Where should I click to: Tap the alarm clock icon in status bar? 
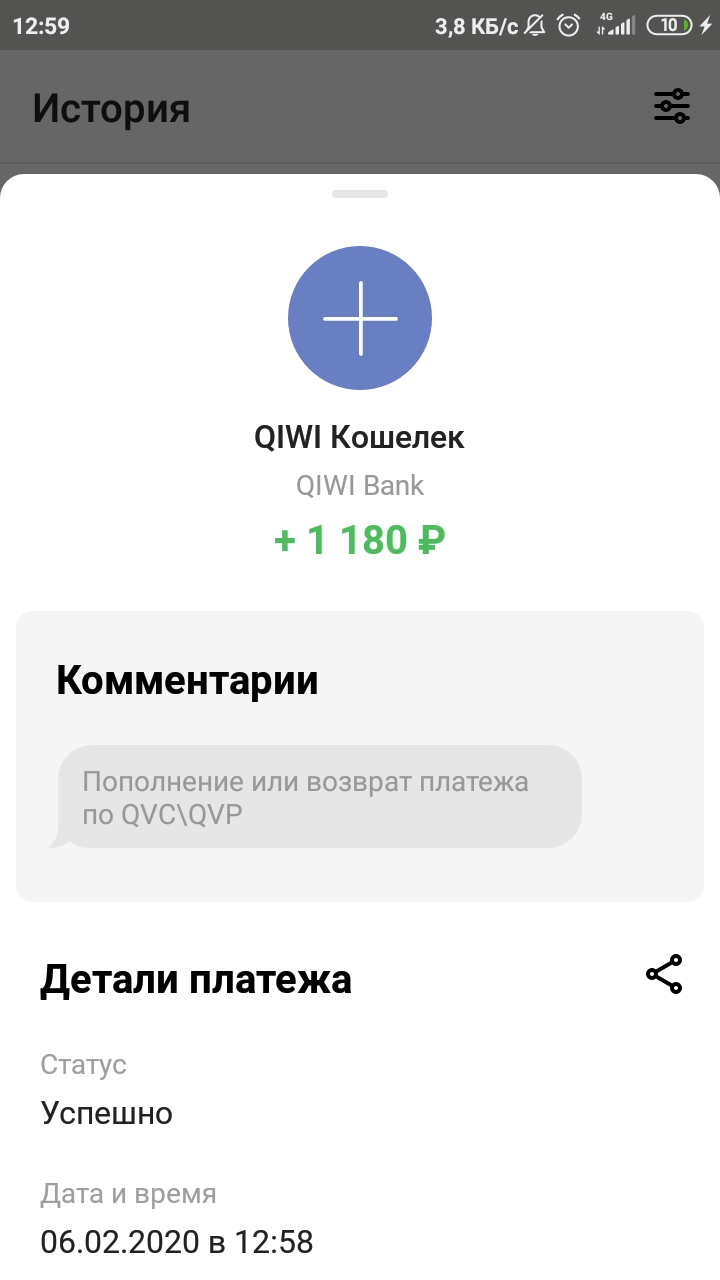tap(569, 25)
